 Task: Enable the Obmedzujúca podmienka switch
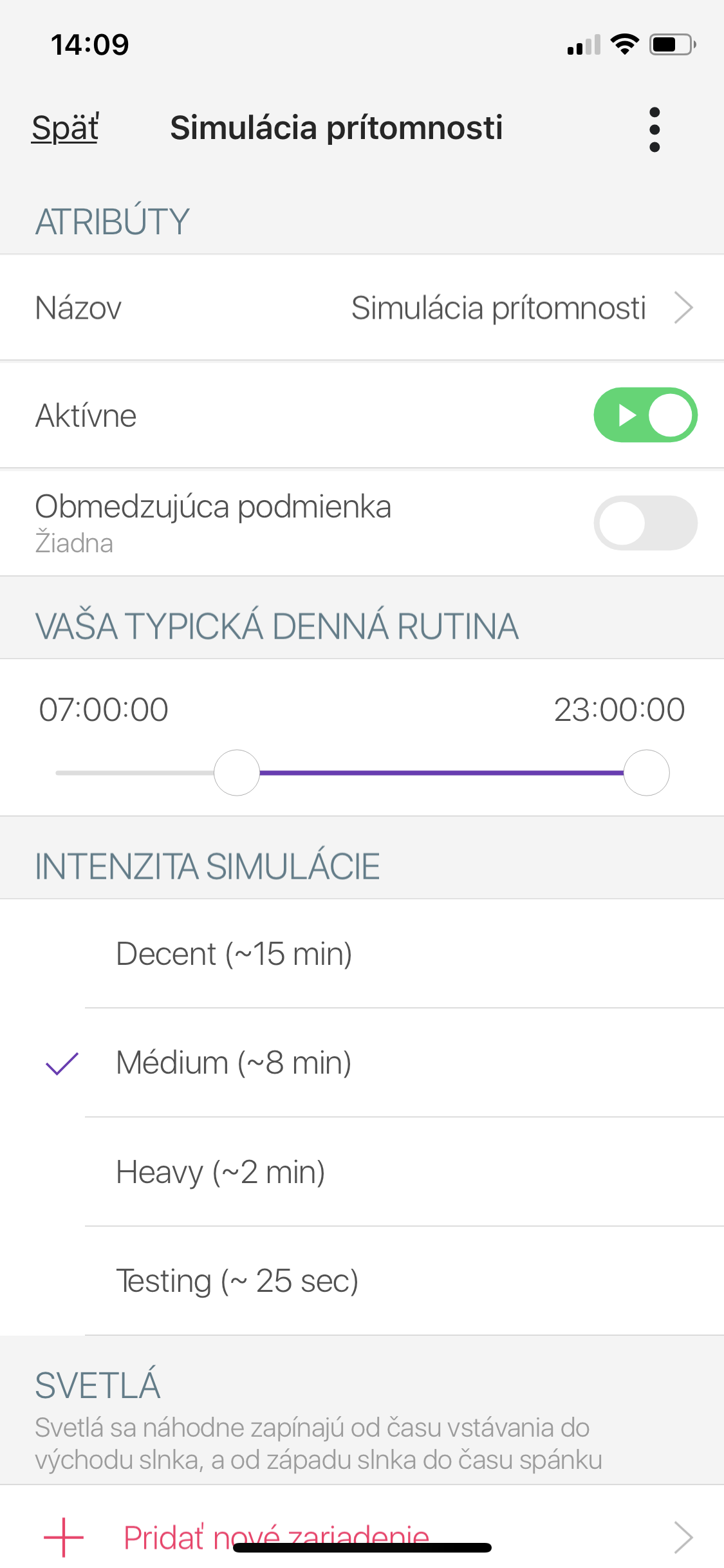pyautogui.click(x=645, y=523)
